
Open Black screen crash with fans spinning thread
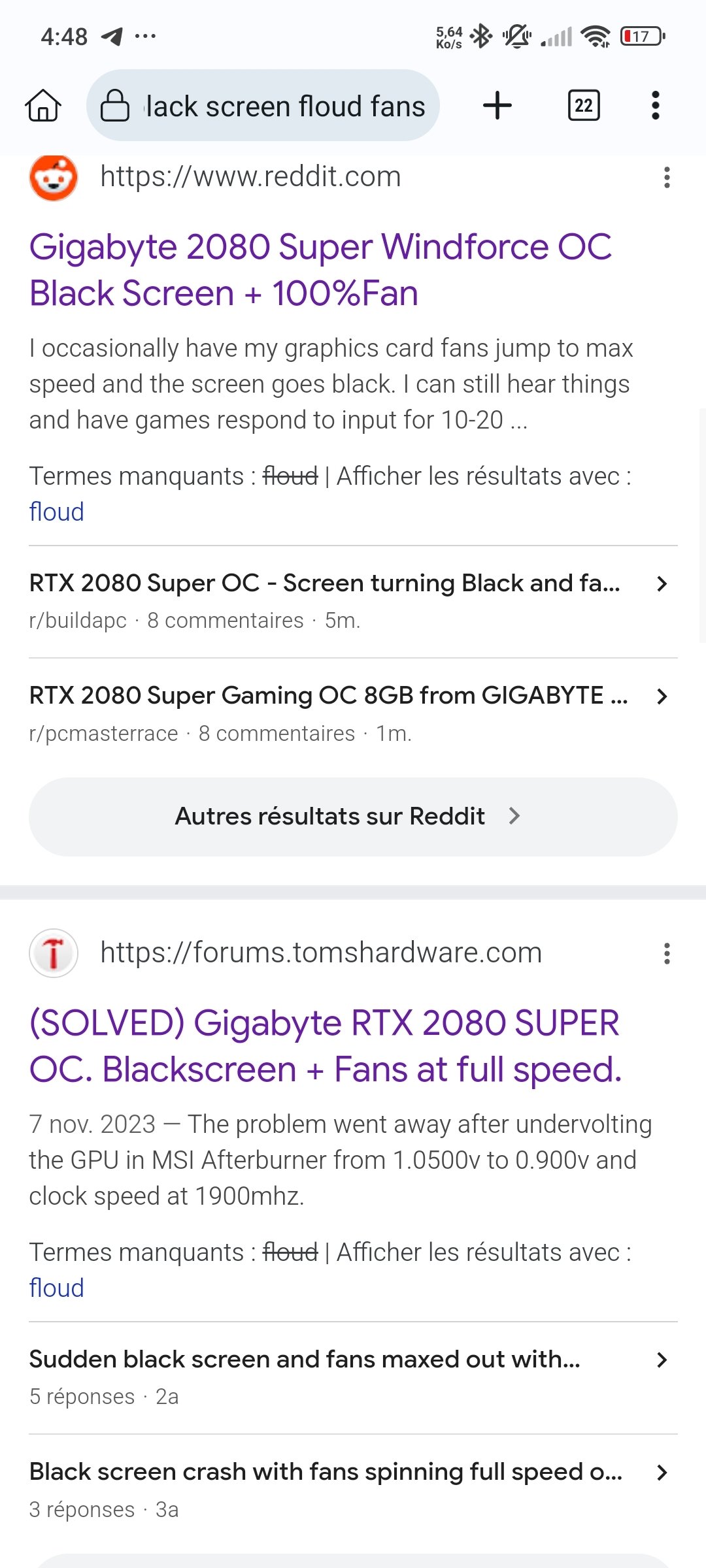click(x=326, y=1472)
